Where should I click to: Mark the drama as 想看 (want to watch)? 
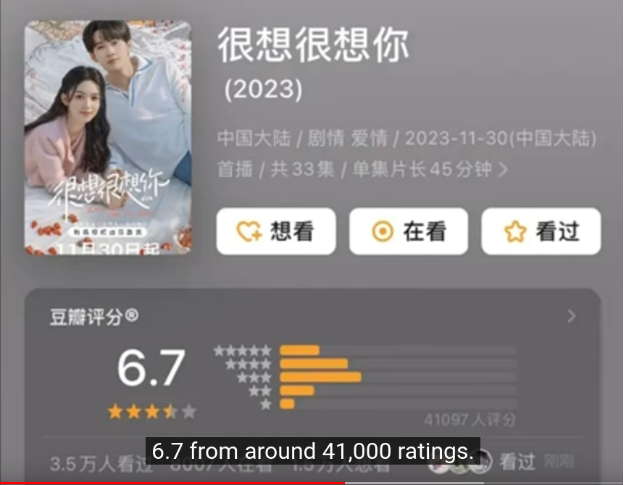(x=275, y=231)
